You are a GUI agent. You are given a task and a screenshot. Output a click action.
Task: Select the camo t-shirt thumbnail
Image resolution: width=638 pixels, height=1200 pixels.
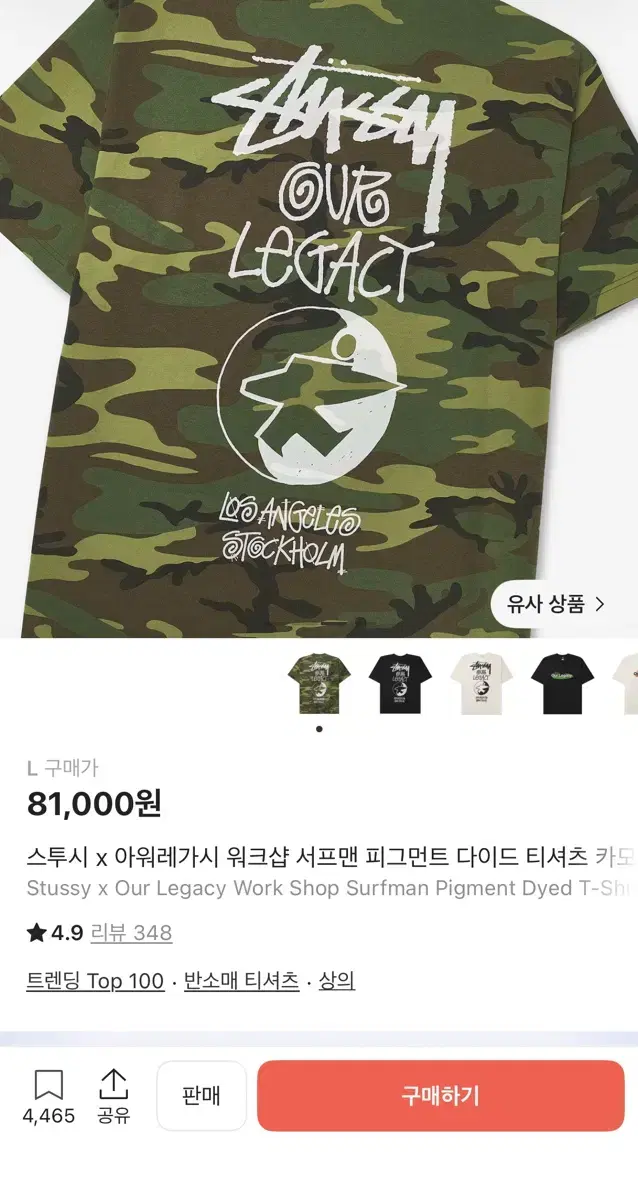[318, 683]
